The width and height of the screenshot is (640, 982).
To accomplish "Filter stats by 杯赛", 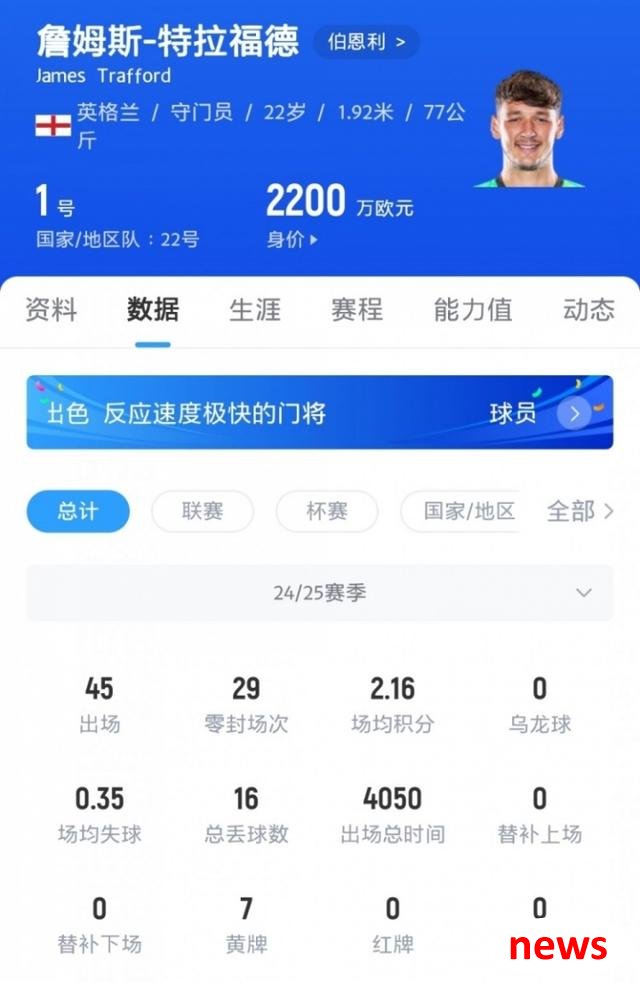I will pyautogui.click(x=326, y=511).
